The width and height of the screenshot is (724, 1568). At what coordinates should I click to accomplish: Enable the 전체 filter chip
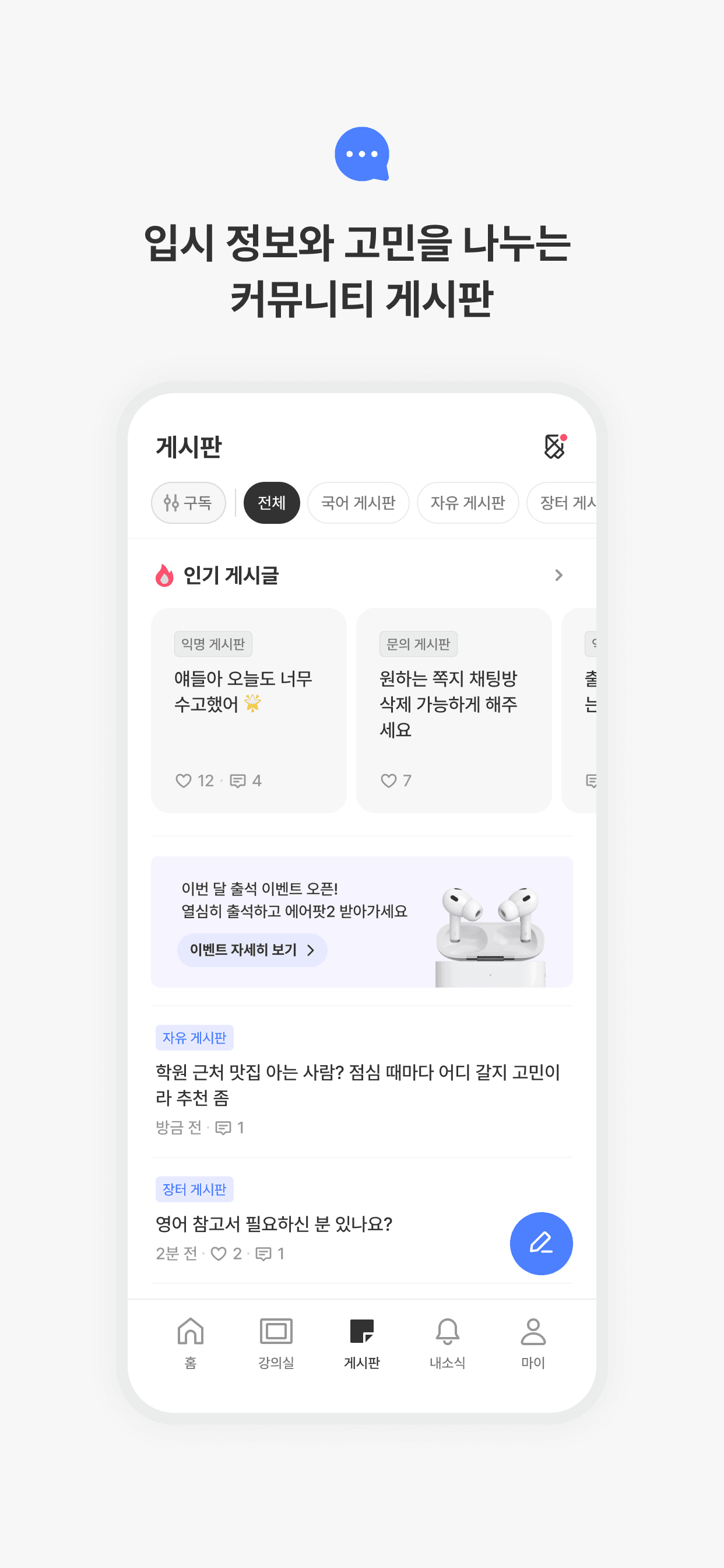point(271,503)
